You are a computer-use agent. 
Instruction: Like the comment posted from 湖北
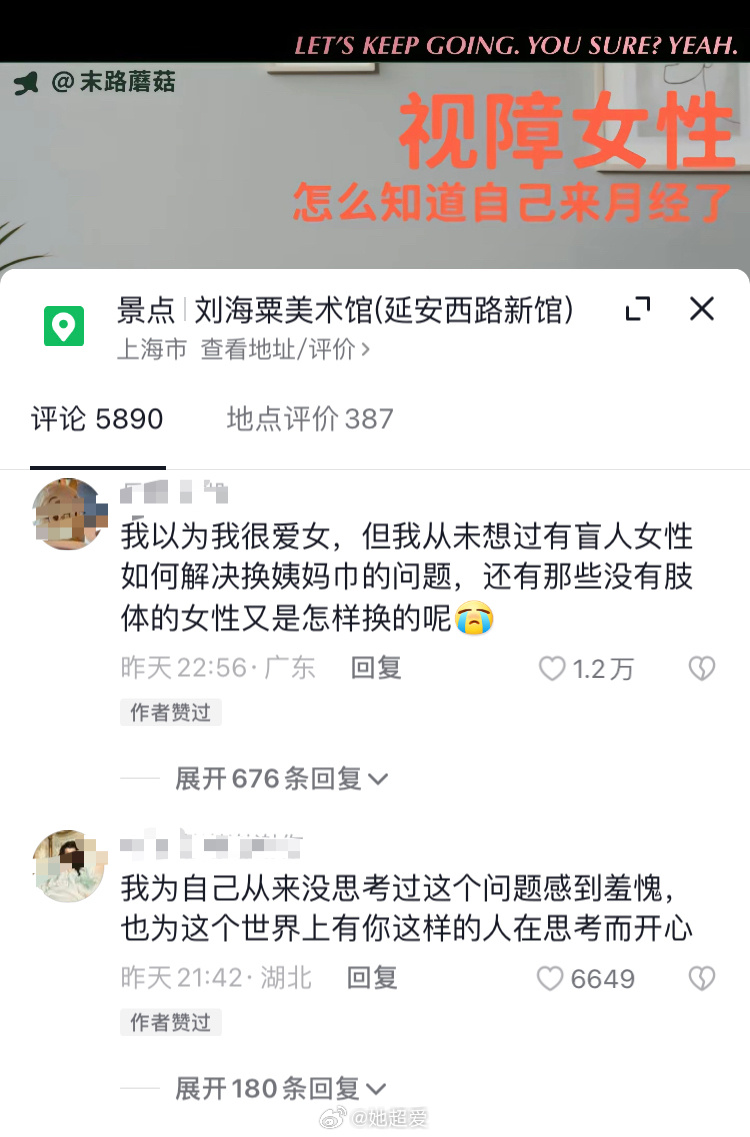[x=551, y=978]
